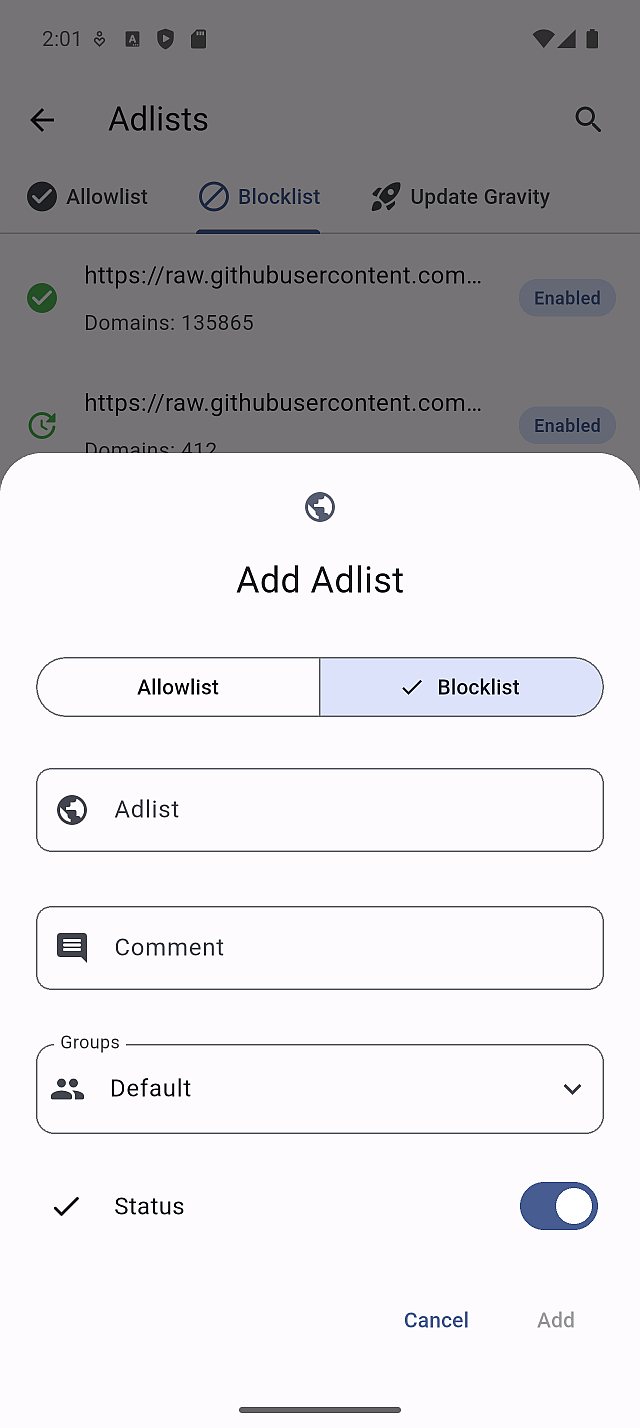Select the Blocklist segment
Image resolution: width=640 pixels, height=1428 pixels.
pyautogui.click(x=462, y=687)
